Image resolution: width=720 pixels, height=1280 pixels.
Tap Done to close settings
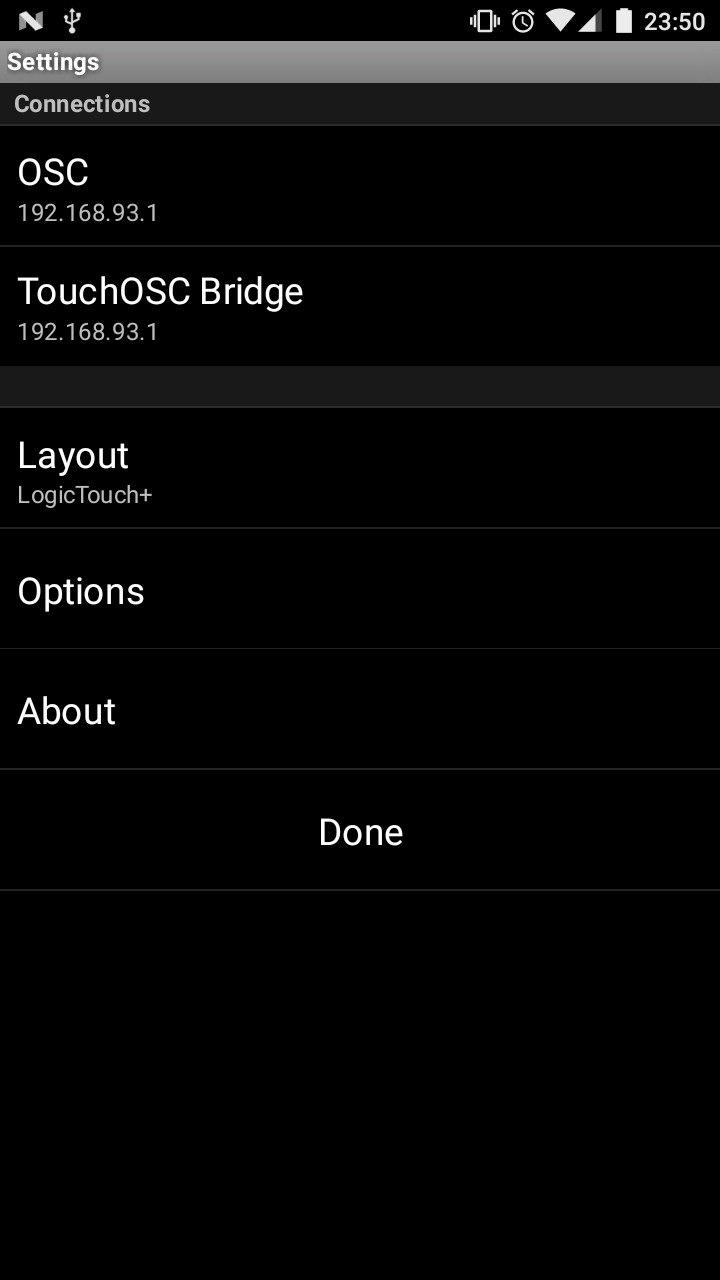[360, 830]
